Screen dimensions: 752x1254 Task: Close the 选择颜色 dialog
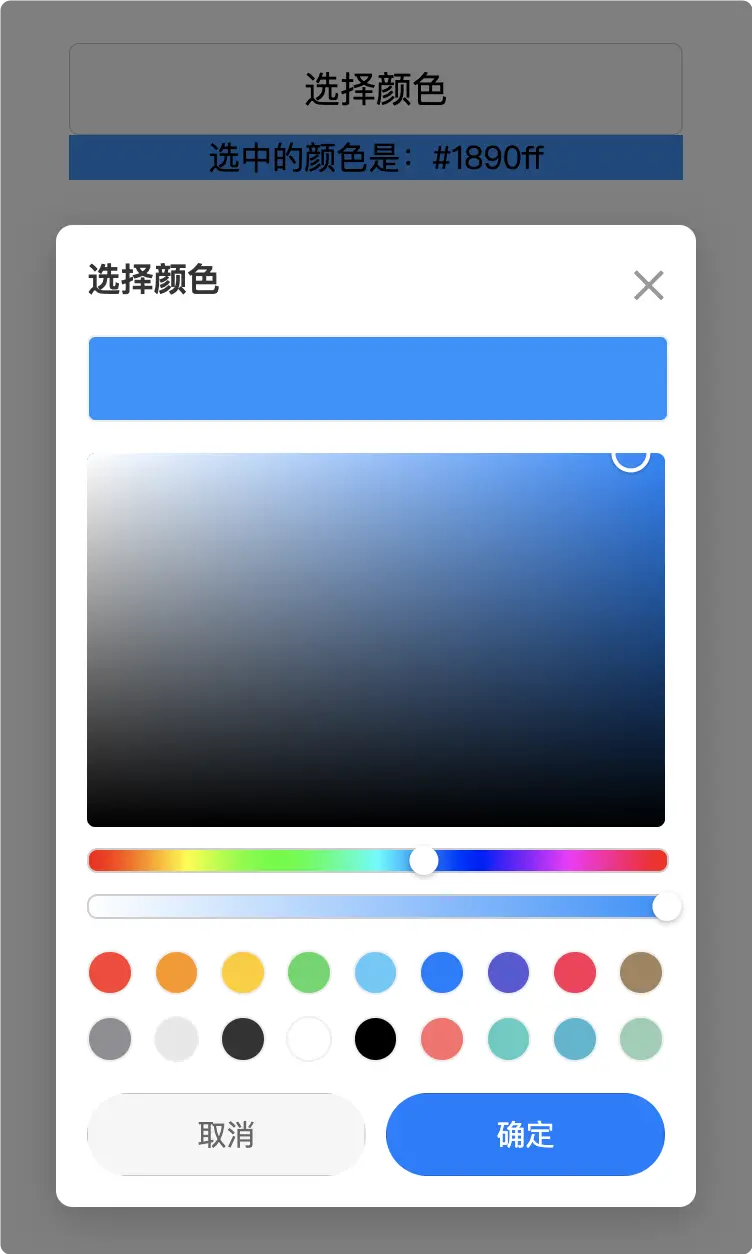click(648, 285)
